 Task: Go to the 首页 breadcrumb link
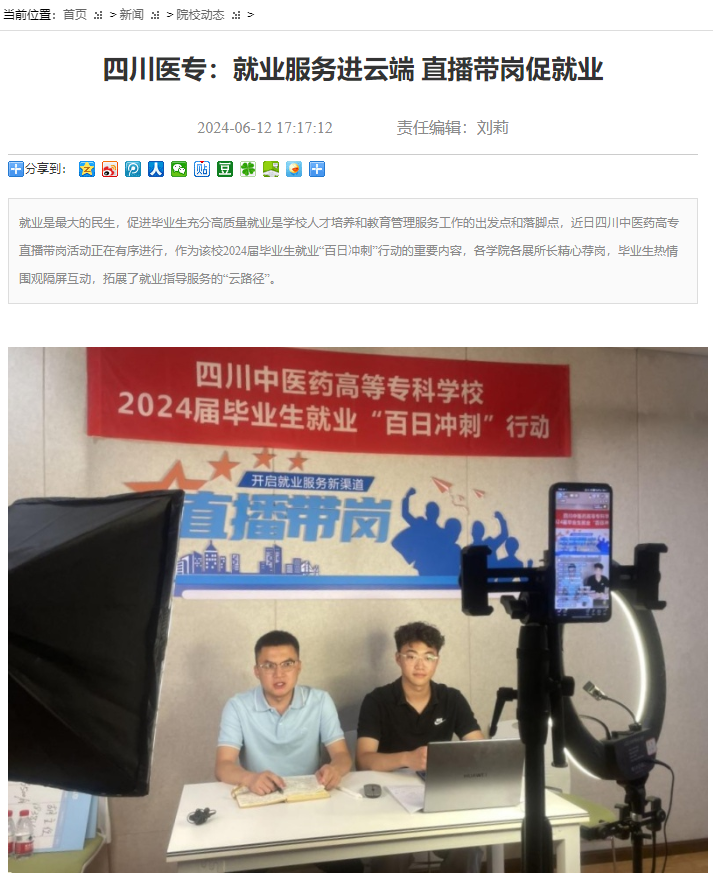pyautogui.click(x=75, y=15)
